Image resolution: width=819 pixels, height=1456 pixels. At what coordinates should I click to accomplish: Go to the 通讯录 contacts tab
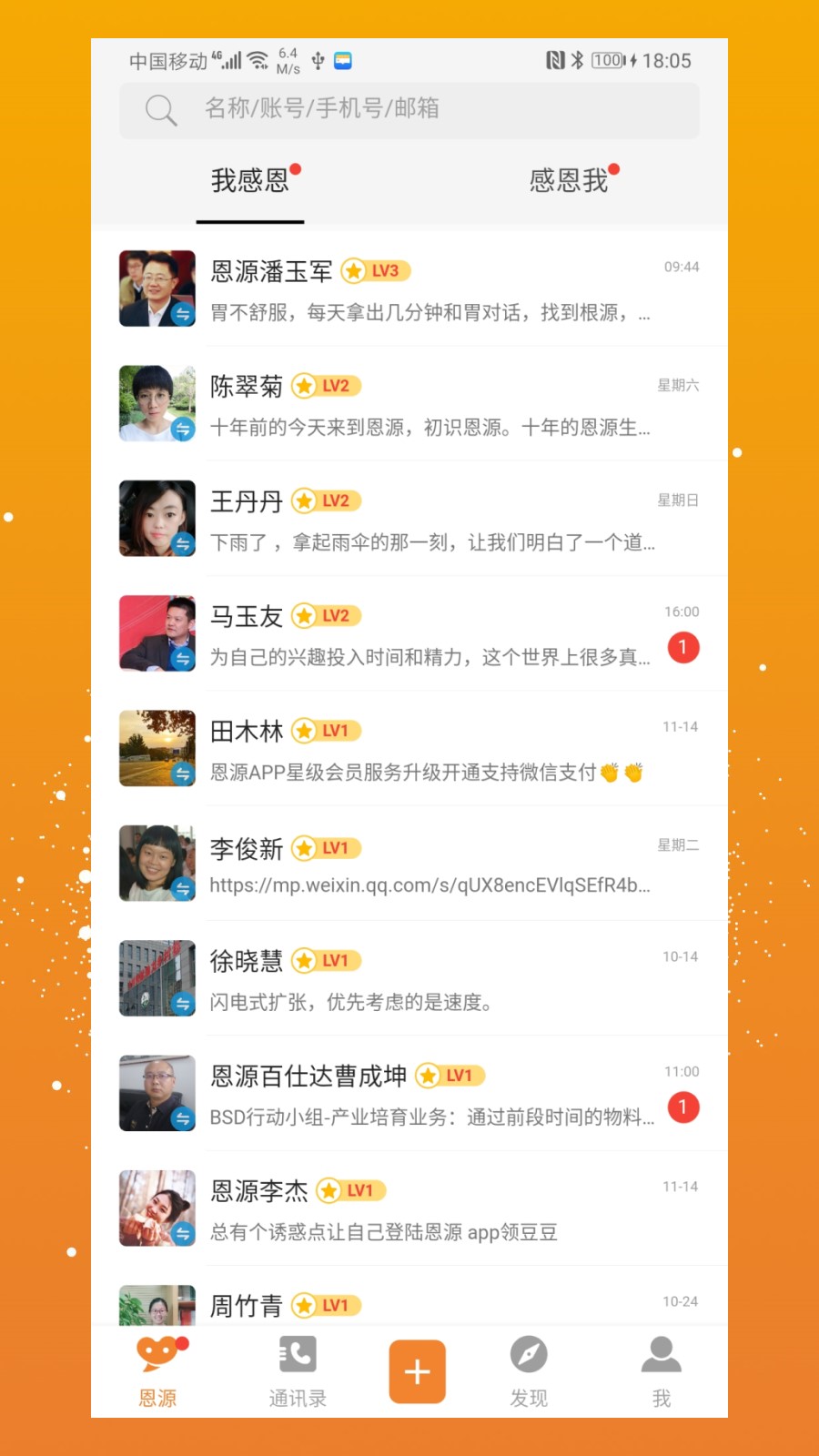[x=298, y=1371]
